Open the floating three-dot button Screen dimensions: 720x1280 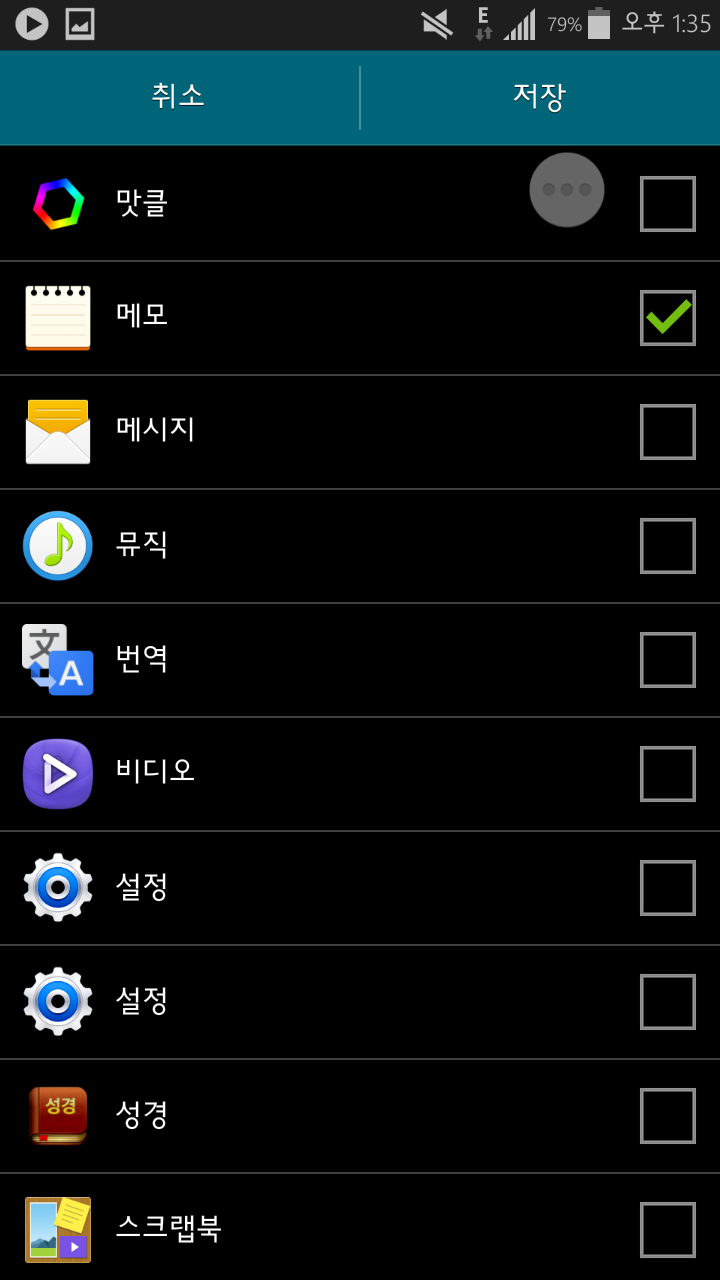point(567,190)
